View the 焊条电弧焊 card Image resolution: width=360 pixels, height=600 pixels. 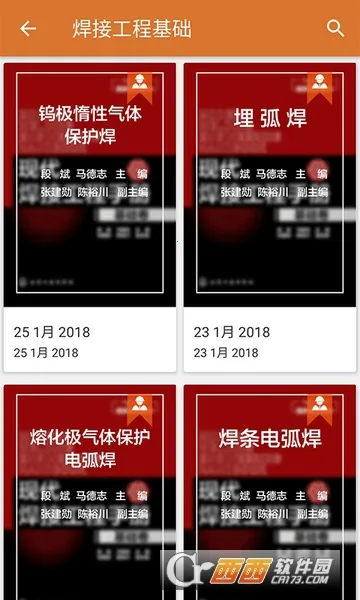coord(270,492)
